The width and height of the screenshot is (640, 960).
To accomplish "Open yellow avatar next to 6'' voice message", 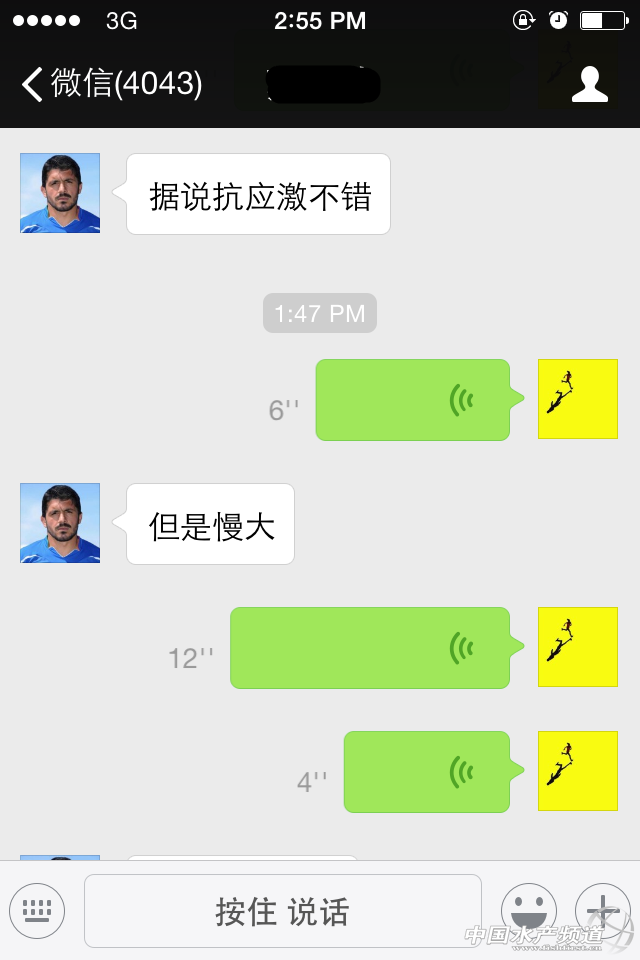I will 577,399.
